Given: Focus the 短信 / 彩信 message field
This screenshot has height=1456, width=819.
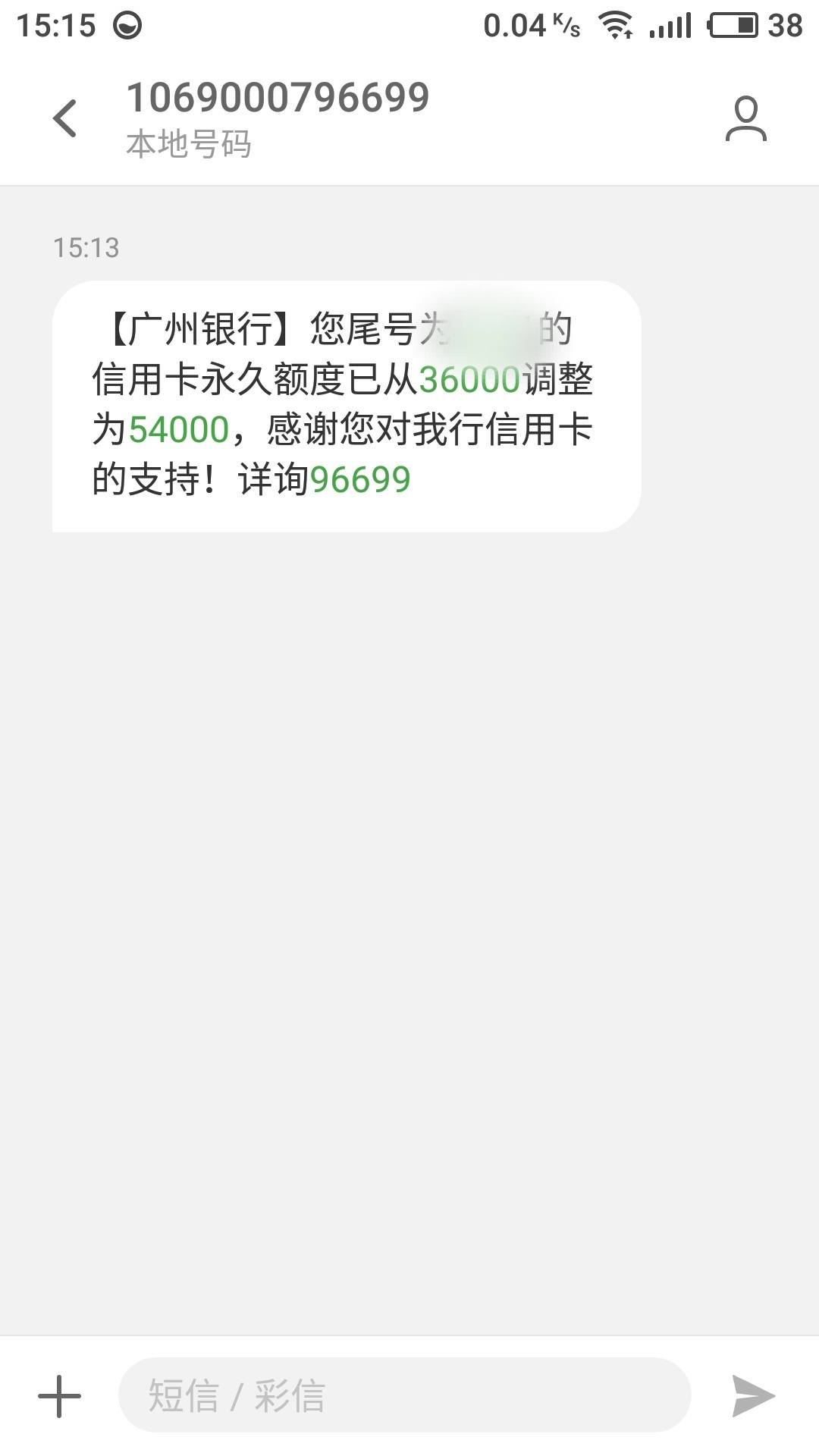Looking at the screenshot, I should click(x=404, y=1395).
